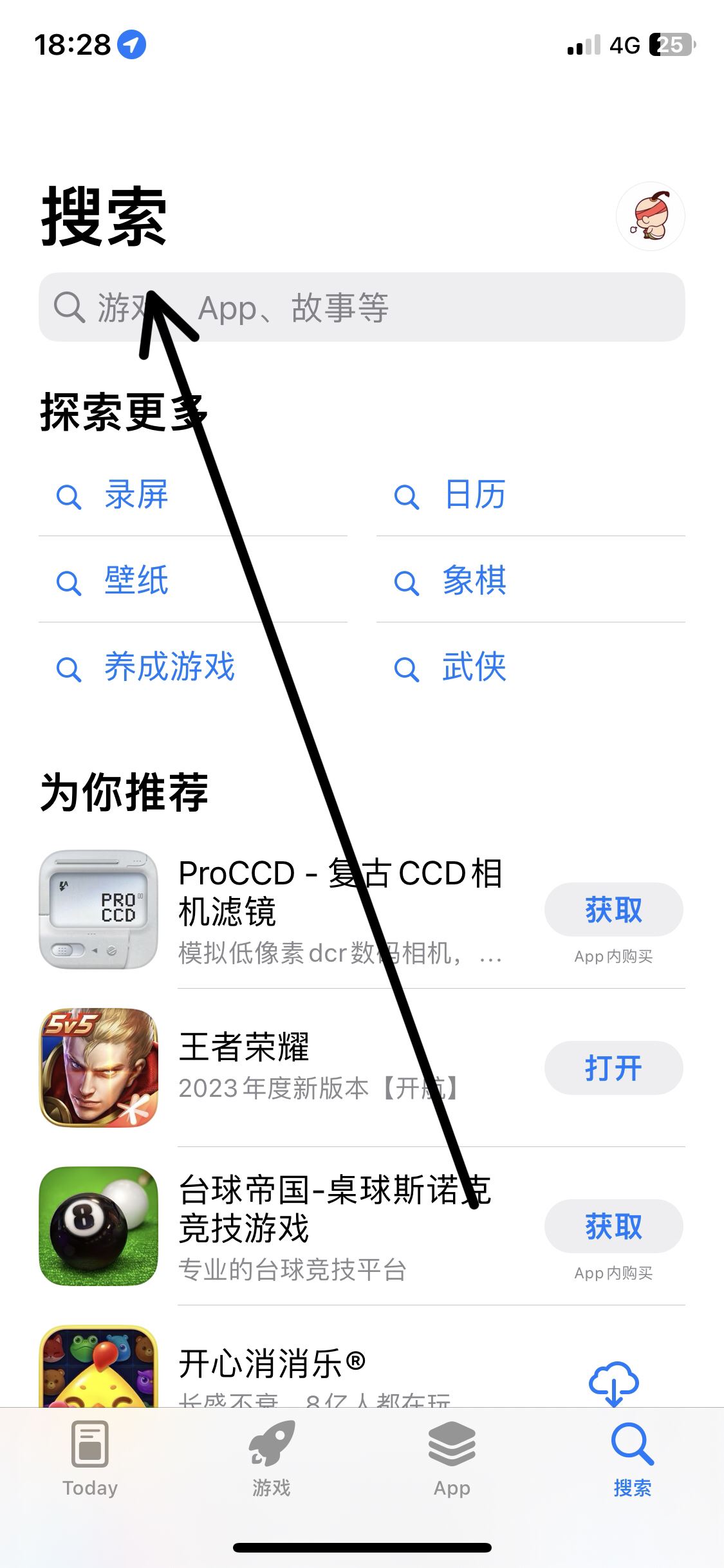Tap the search input field

(360, 308)
